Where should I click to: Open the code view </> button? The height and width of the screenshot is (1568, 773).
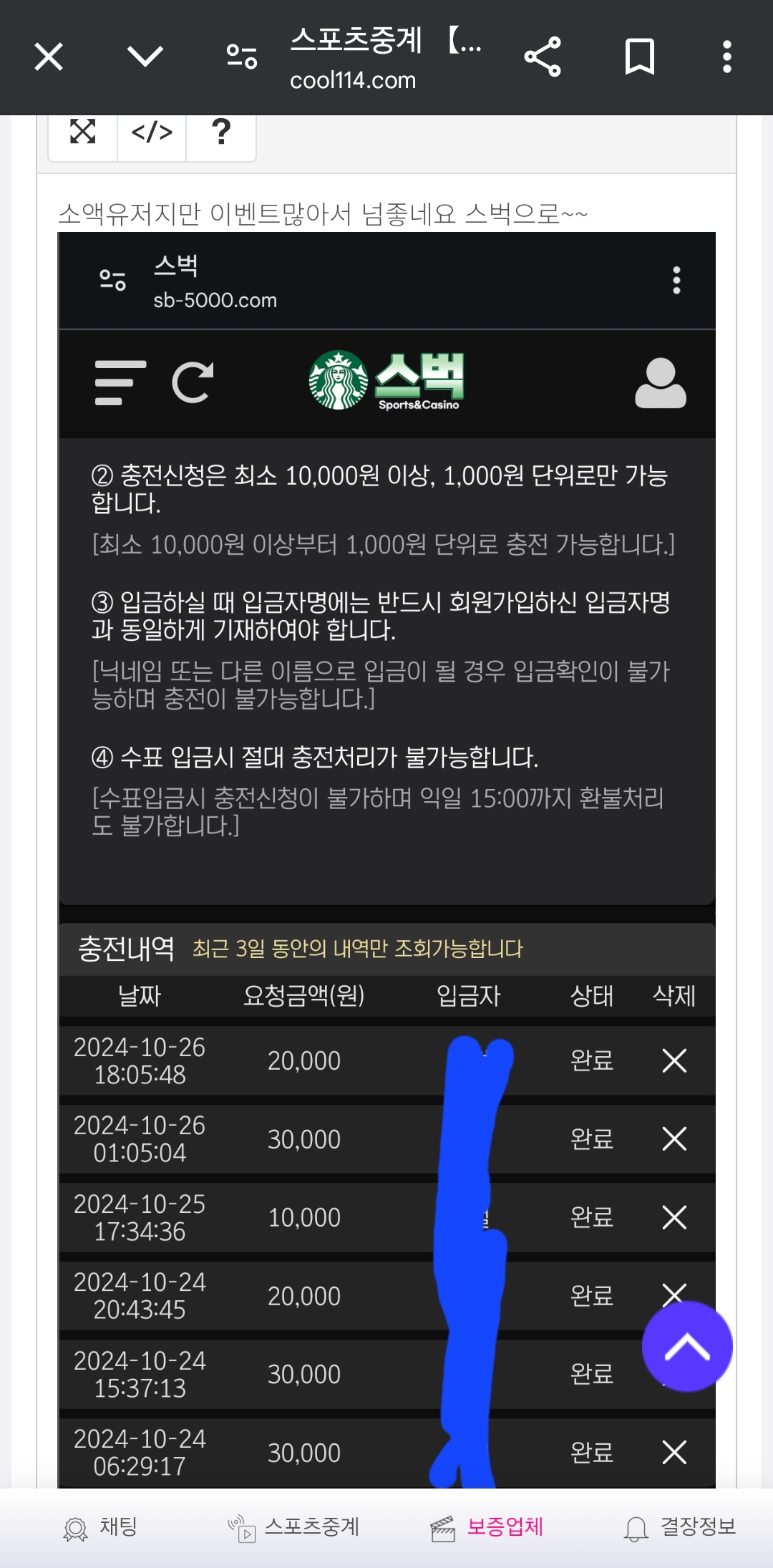pyautogui.click(x=152, y=132)
